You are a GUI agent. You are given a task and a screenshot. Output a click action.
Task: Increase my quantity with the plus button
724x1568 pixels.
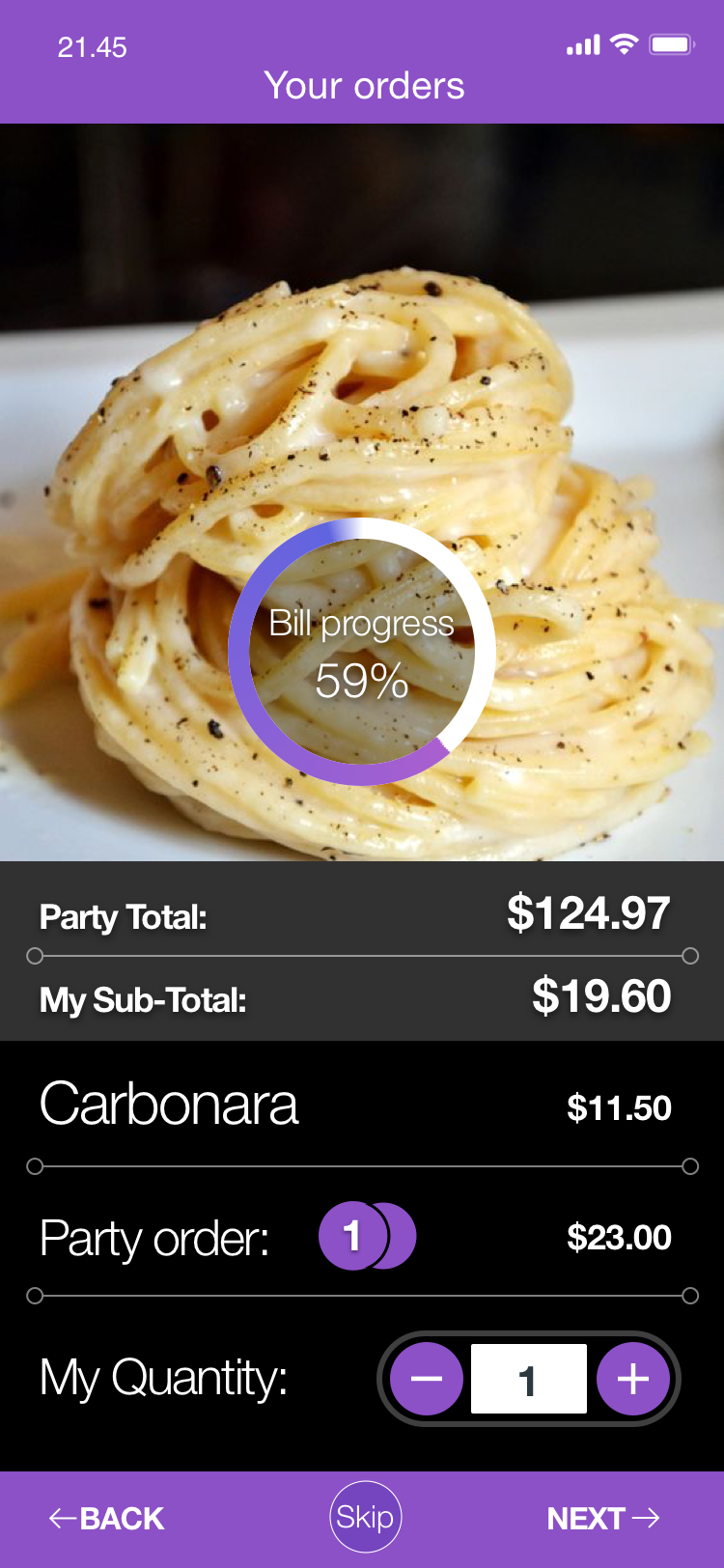click(633, 1379)
